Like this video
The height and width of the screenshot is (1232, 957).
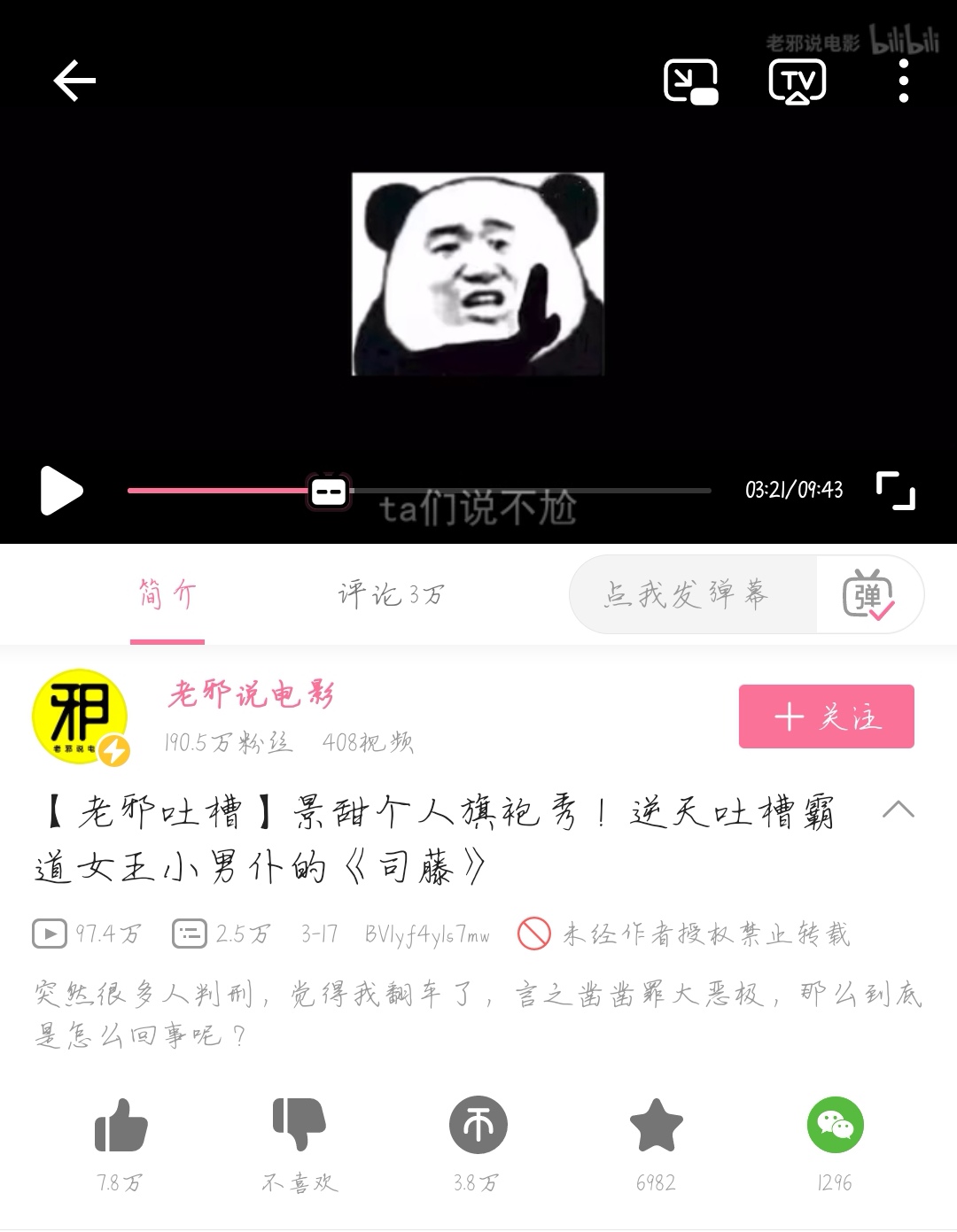[121, 1126]
